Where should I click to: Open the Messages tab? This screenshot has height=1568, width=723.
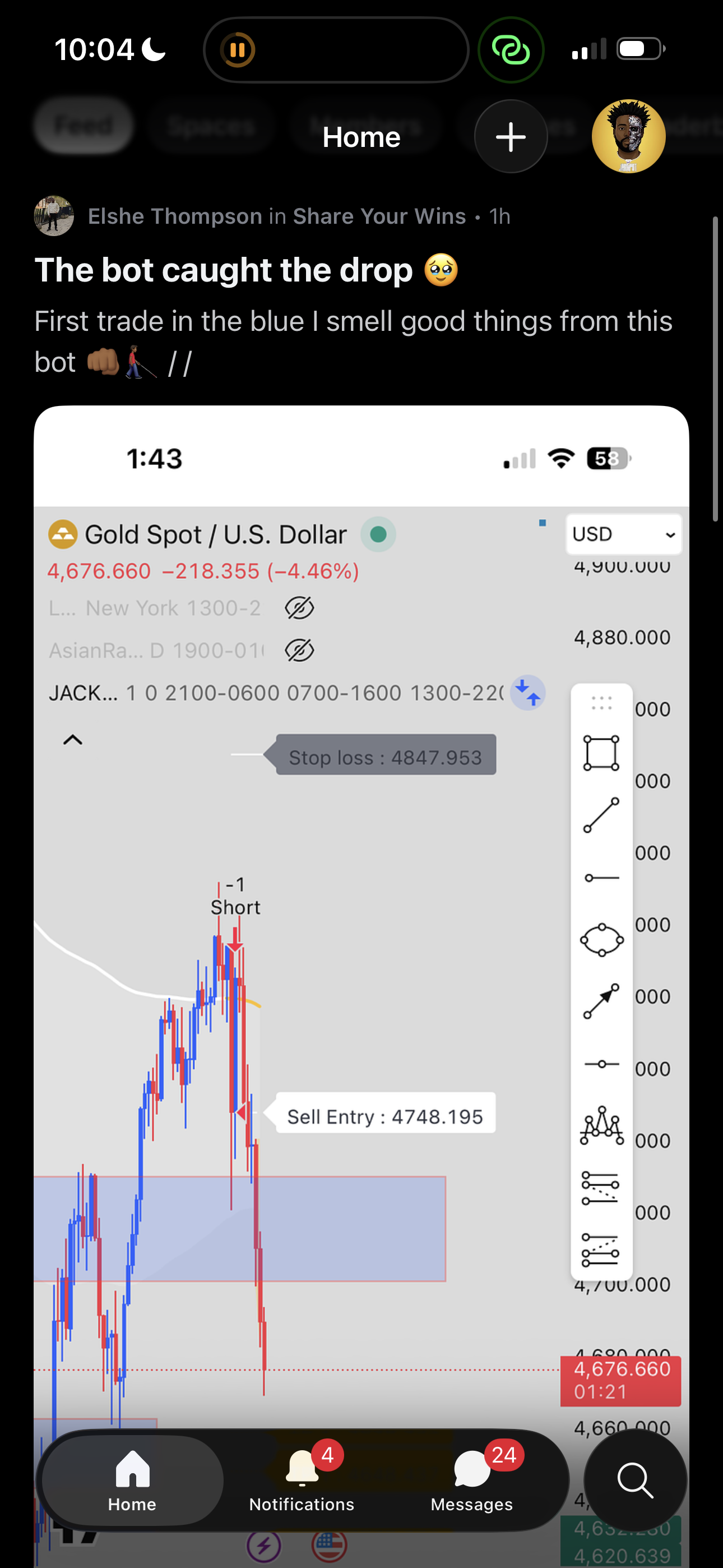(471, 1480)
